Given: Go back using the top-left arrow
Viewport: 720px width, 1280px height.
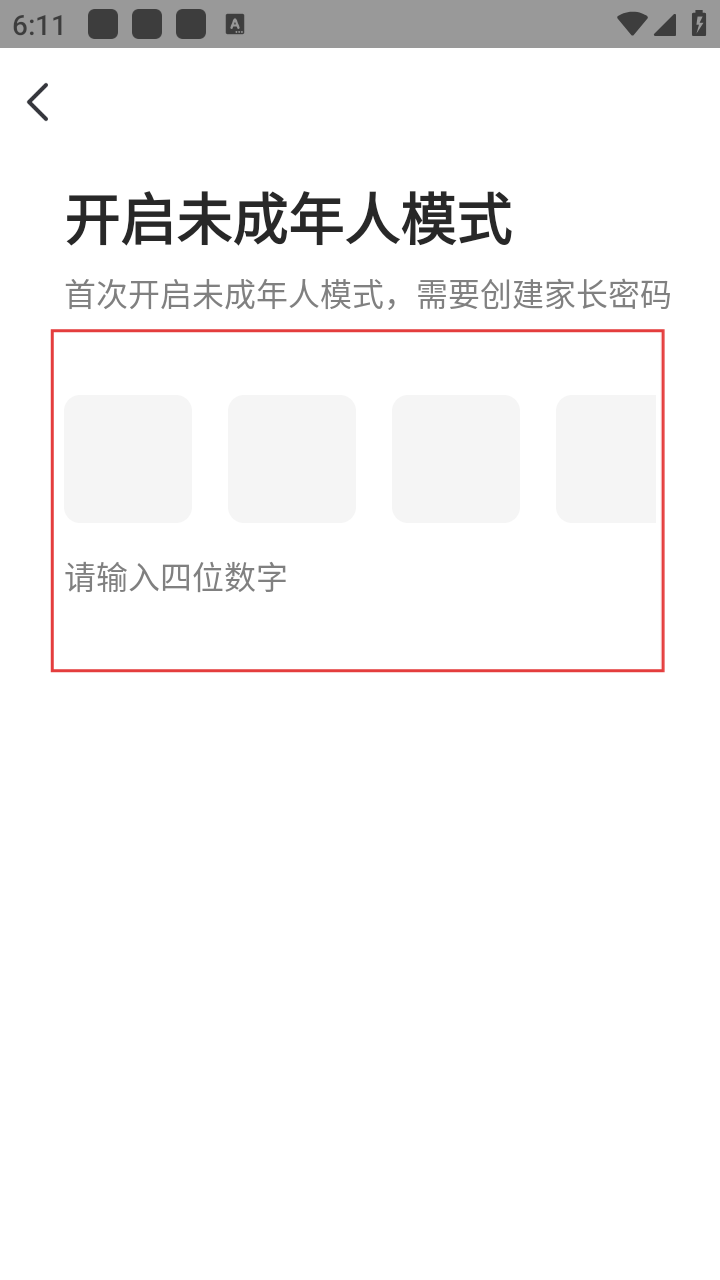Looking at the screenshot, I should tap(38, 102).
